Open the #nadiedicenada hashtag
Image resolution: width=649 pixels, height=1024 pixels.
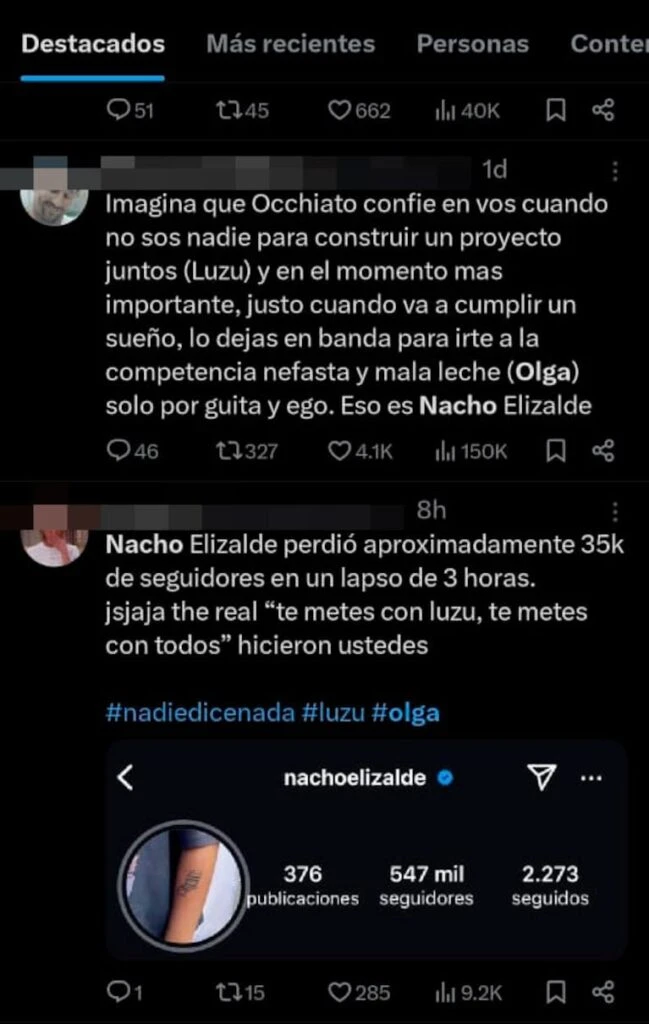200,713
